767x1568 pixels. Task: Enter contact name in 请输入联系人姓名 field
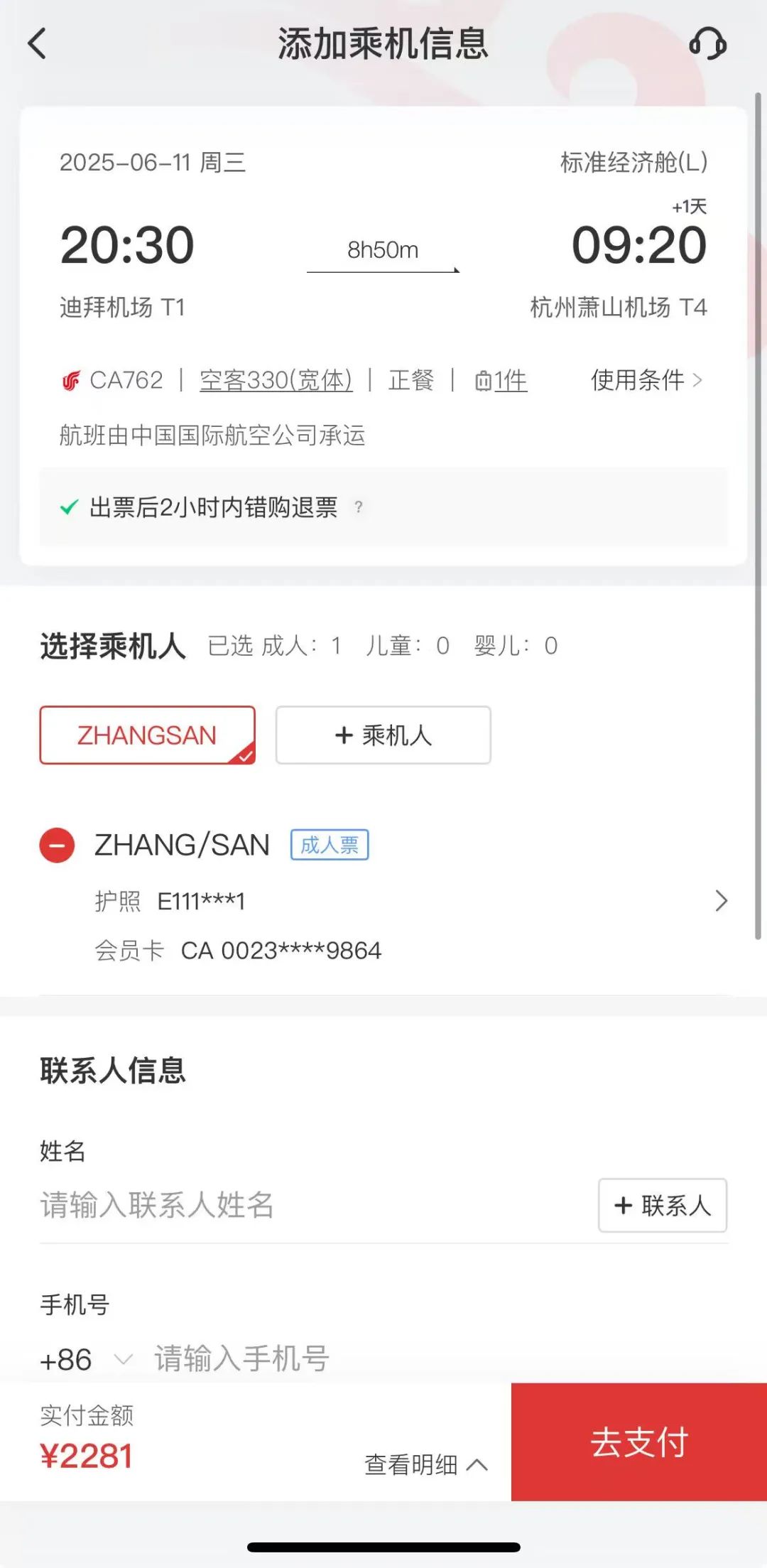pyautogui.click(x=312, y=1205)
